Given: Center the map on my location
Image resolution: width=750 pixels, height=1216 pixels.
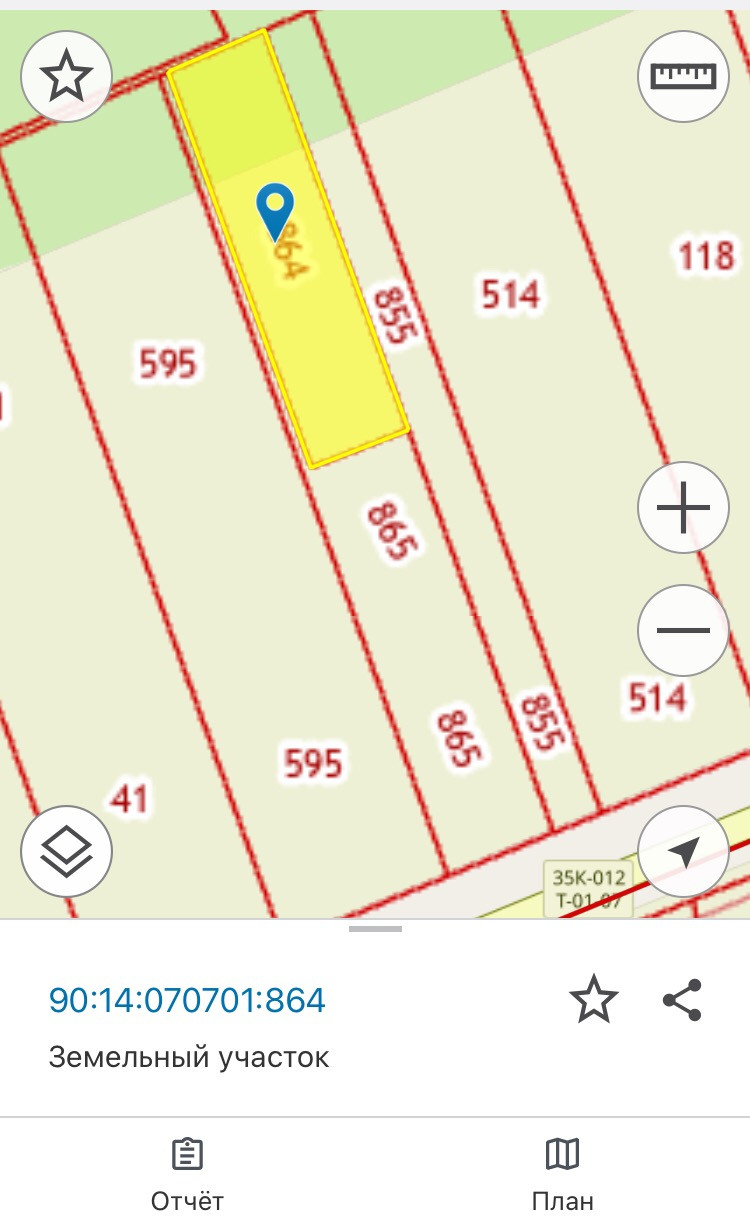Looking at the screenshot, I should coord(684,851).
